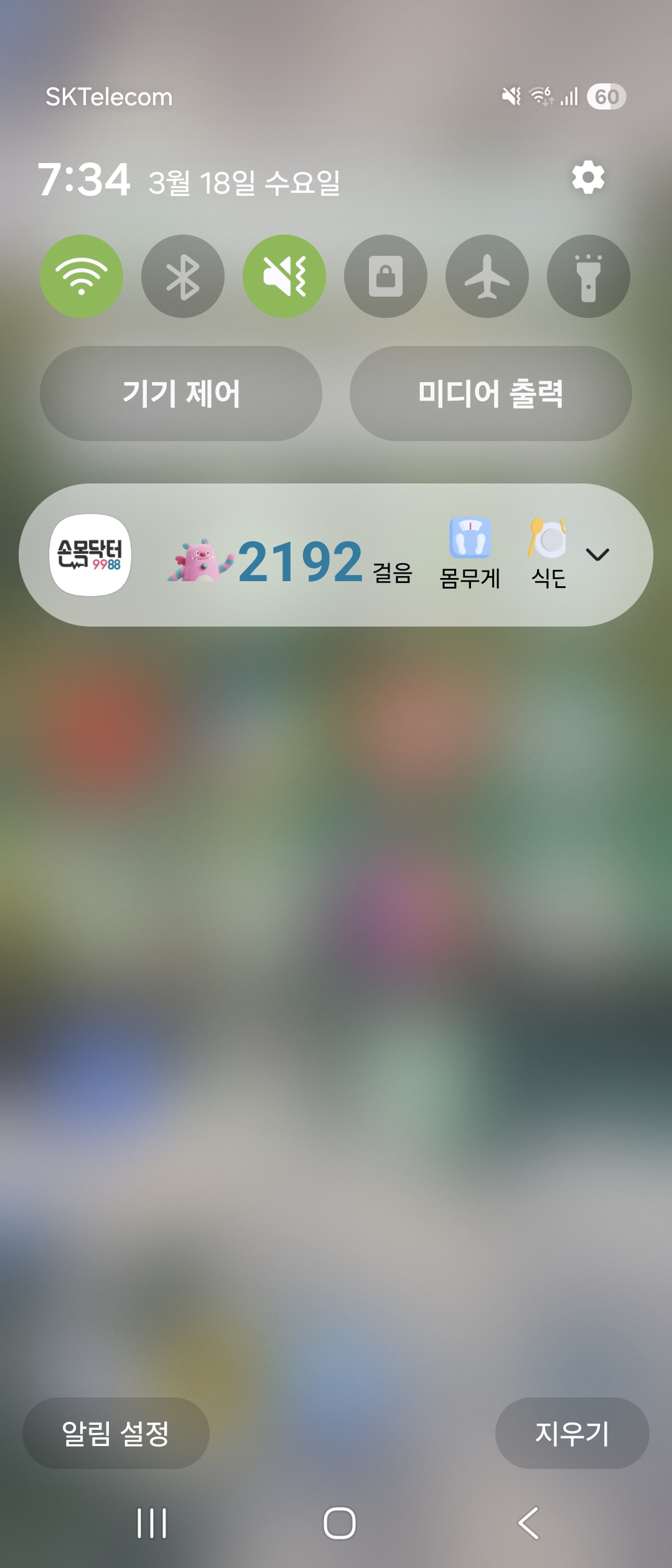Open 기기 제어 device control
672x1568 pixels.
[181, 394]
